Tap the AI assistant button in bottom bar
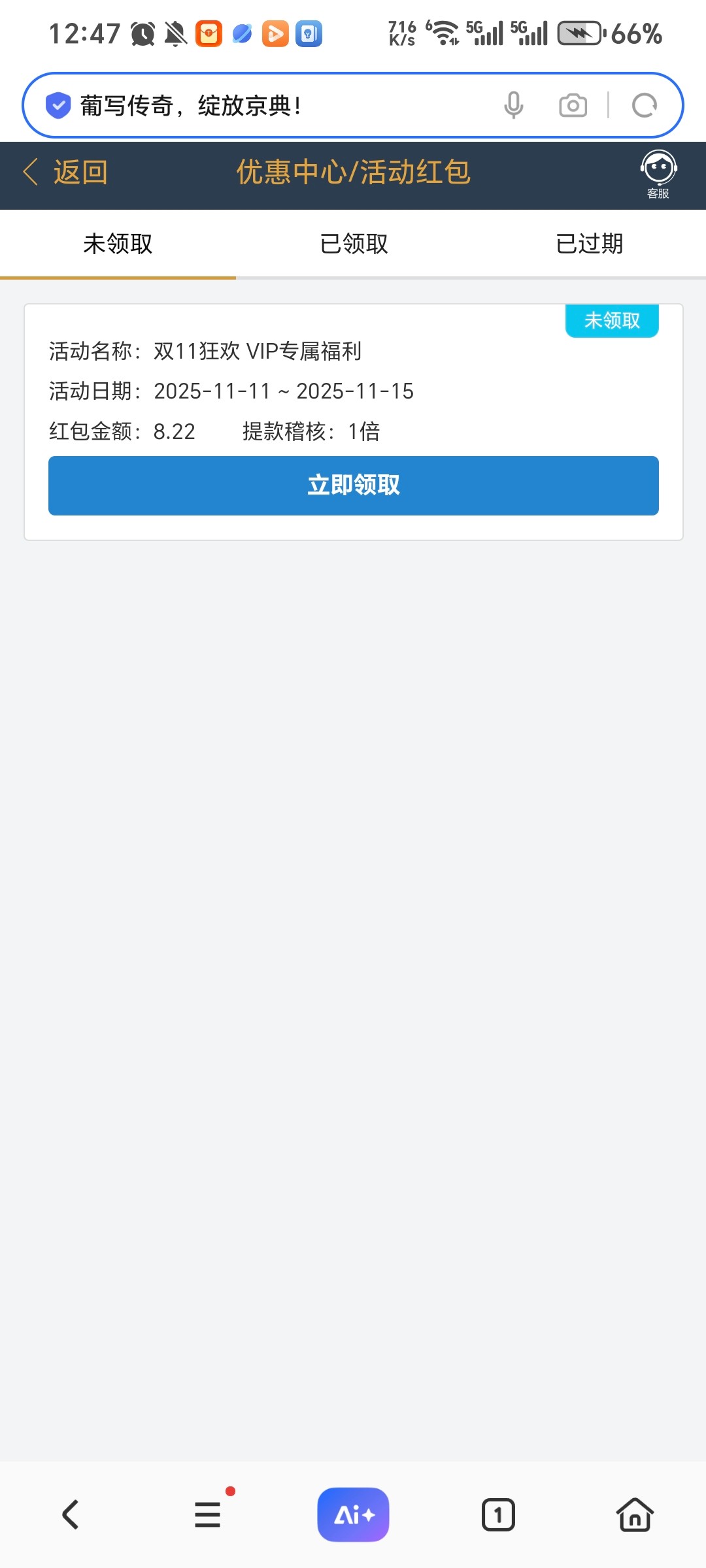This screenshot has height=1568, width=706. (353, 1514)
